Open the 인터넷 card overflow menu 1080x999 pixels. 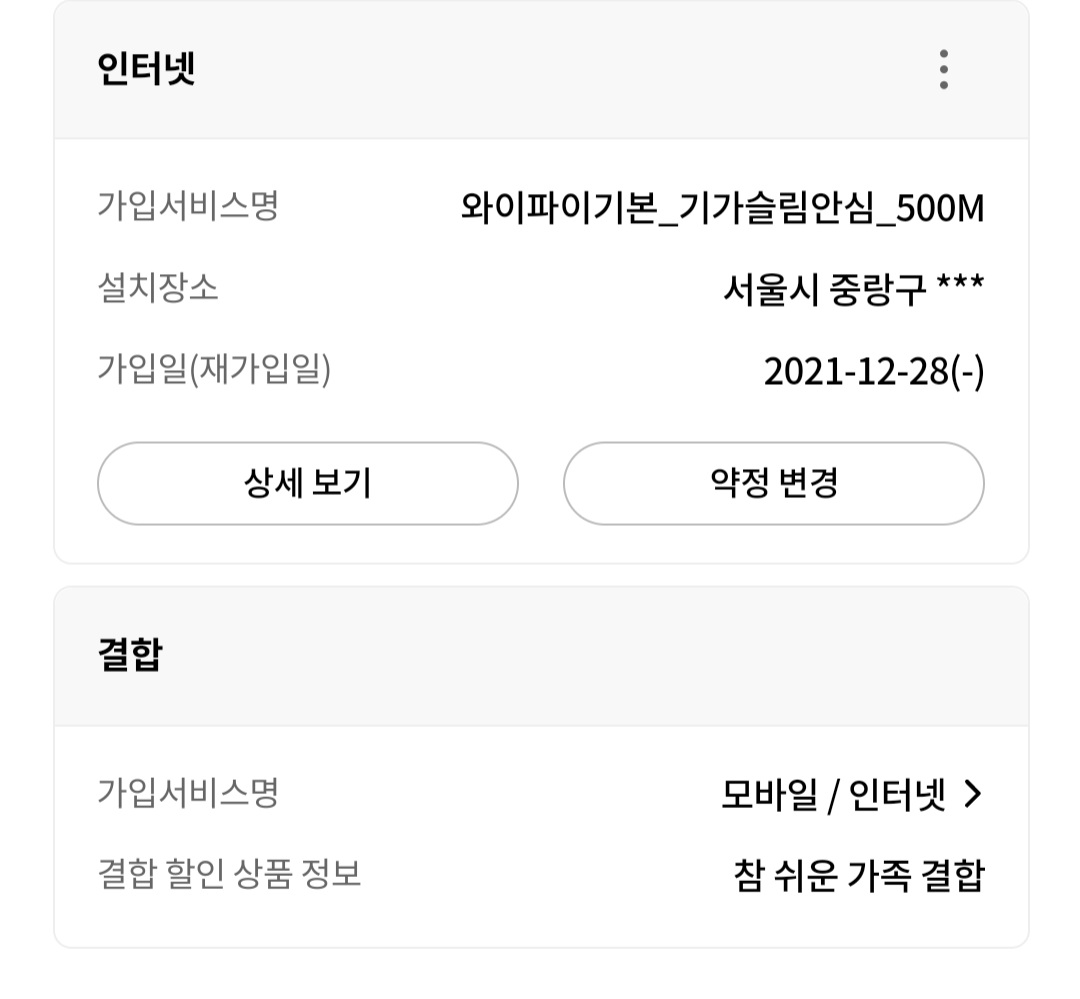(943, 69)
